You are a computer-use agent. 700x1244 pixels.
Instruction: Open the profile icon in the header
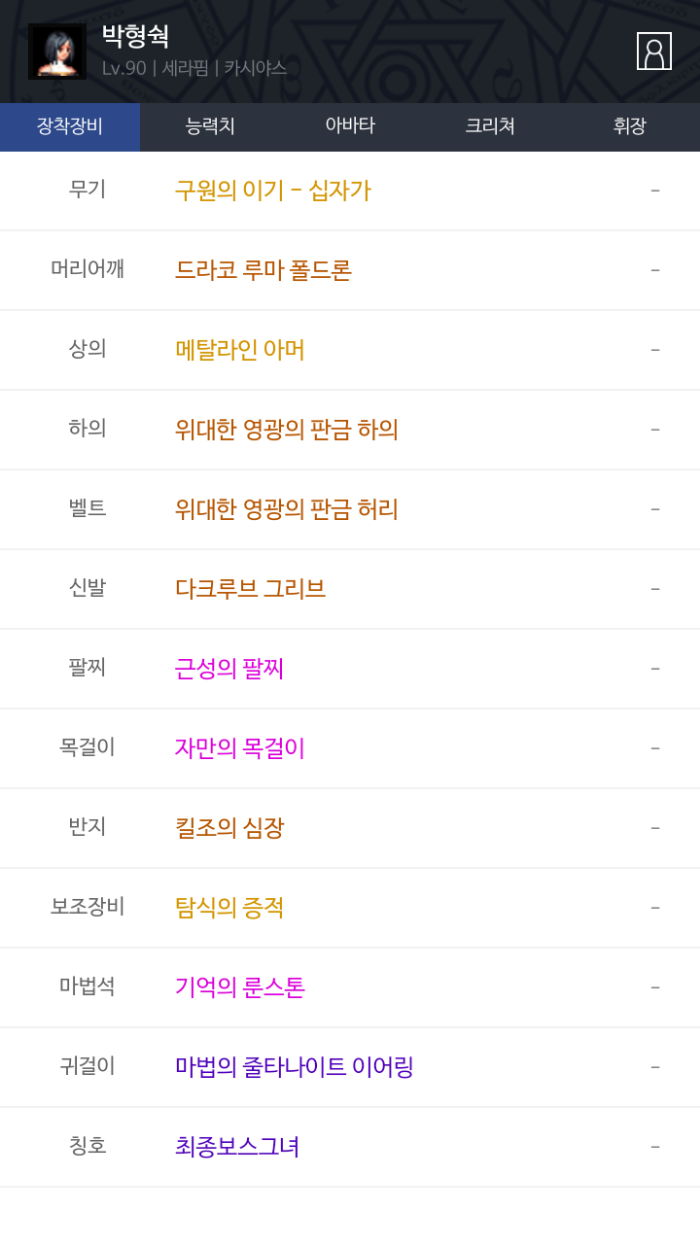654,51
